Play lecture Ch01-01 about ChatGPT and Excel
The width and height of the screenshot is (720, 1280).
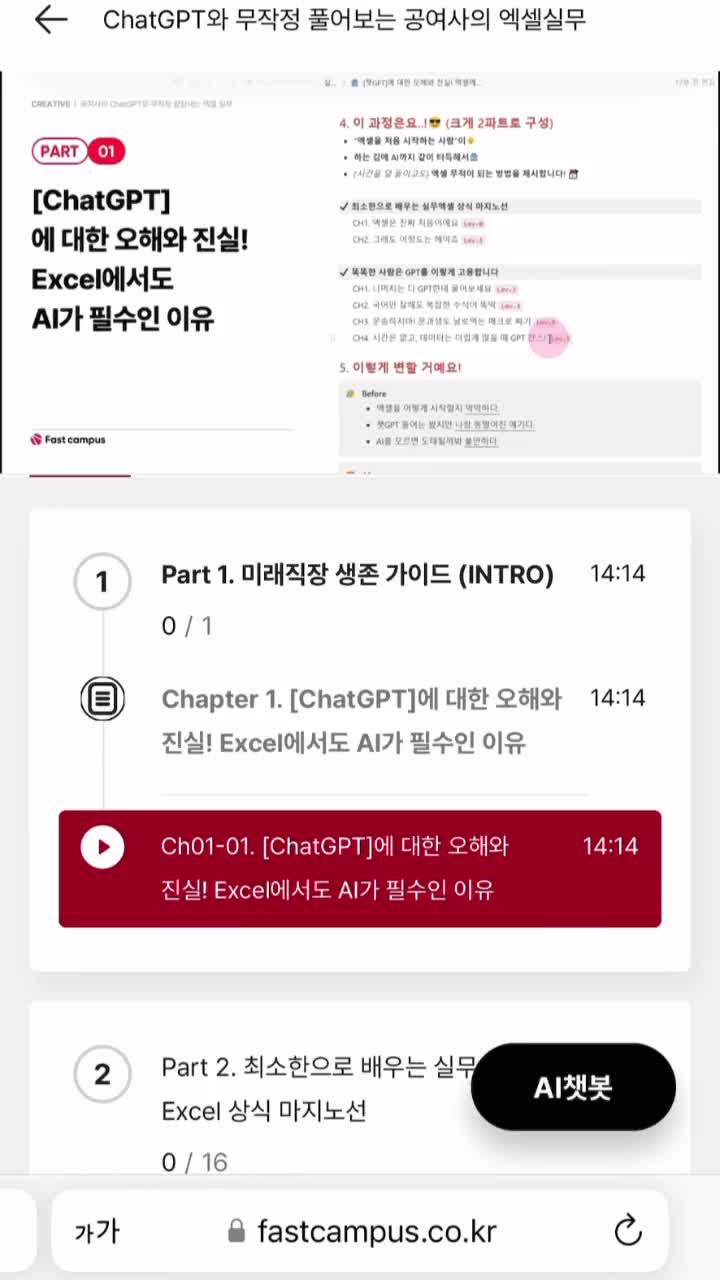[103, 848]
